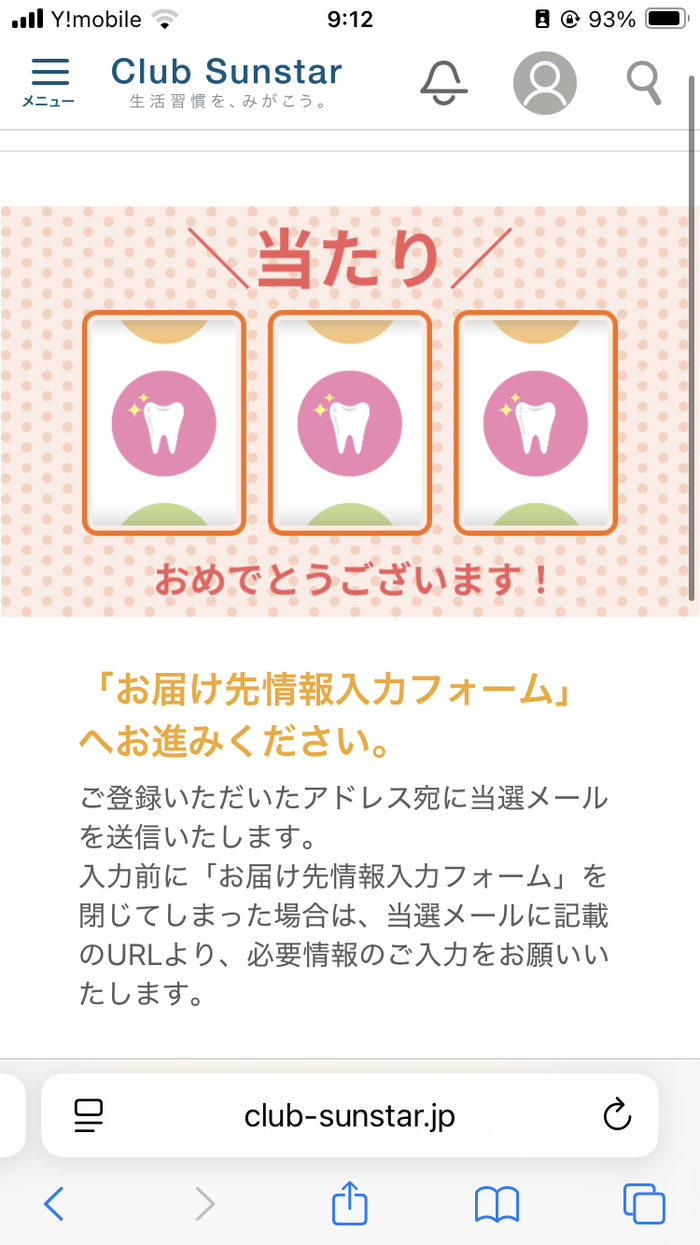Share this page
Viewport: 700px width, 1245px height.
(x=349, y=1203)
